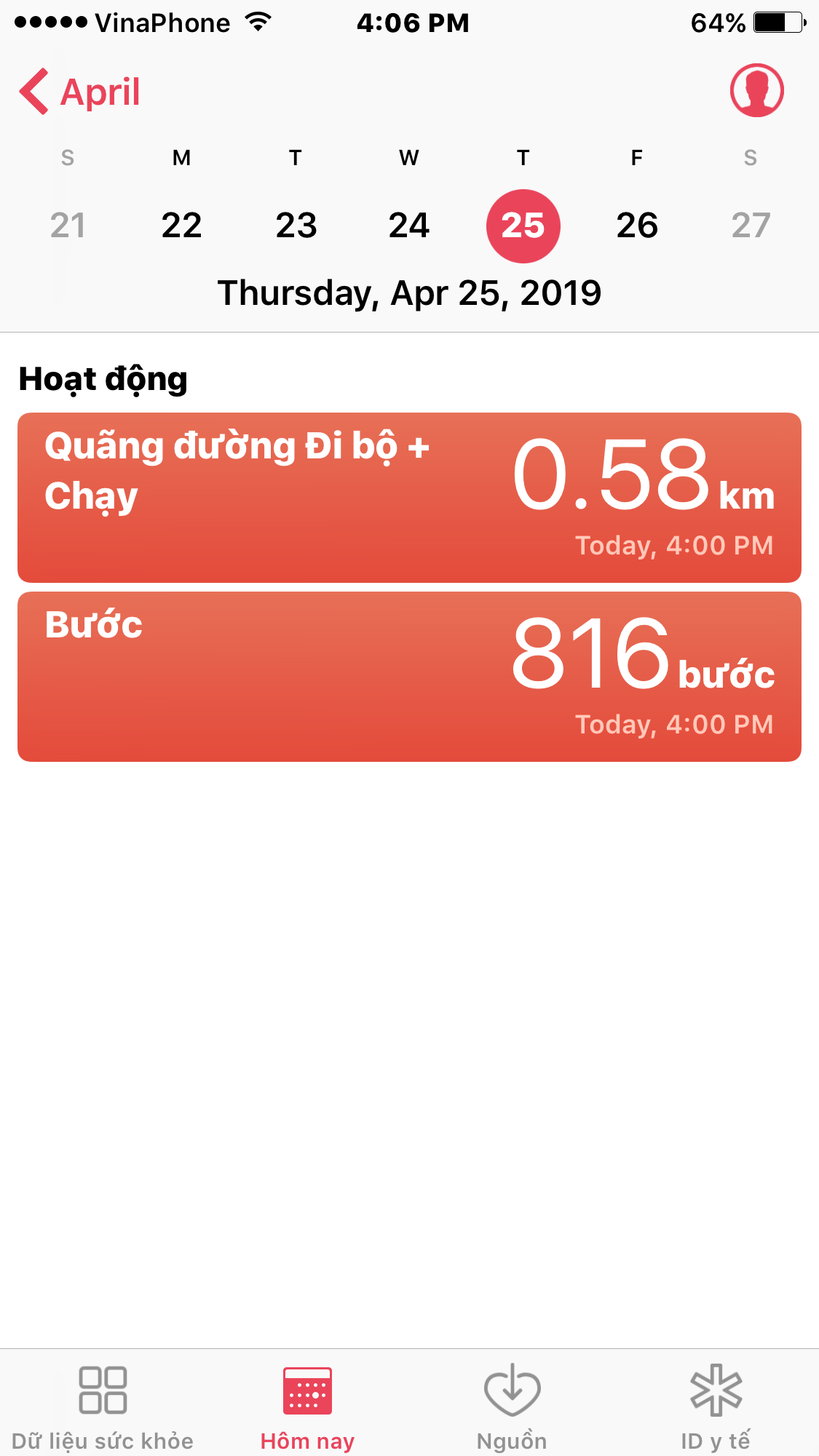Open the Quãng đường Đi bộ + Chạy card

pos(409,498)
